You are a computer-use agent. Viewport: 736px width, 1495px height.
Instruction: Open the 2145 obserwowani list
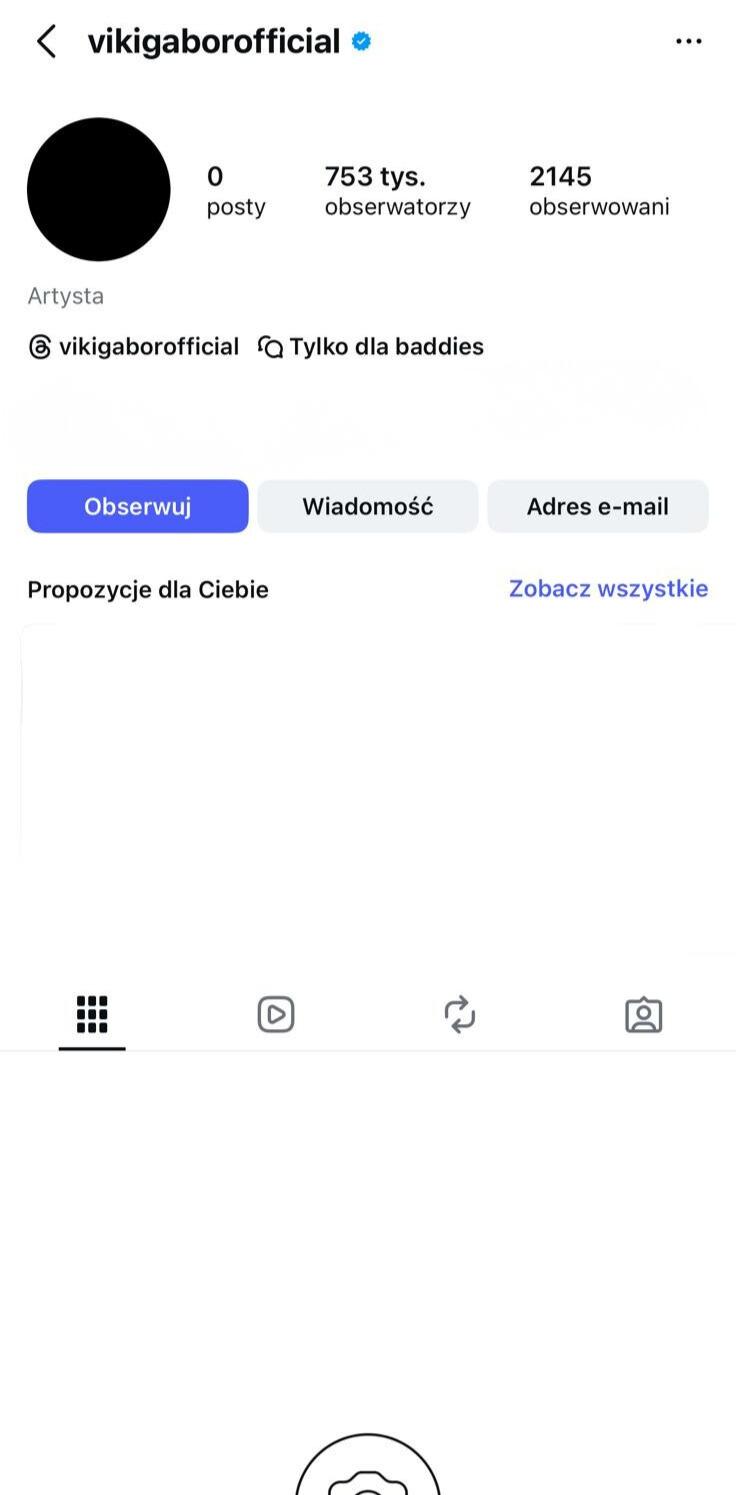[x=599, y=190]
